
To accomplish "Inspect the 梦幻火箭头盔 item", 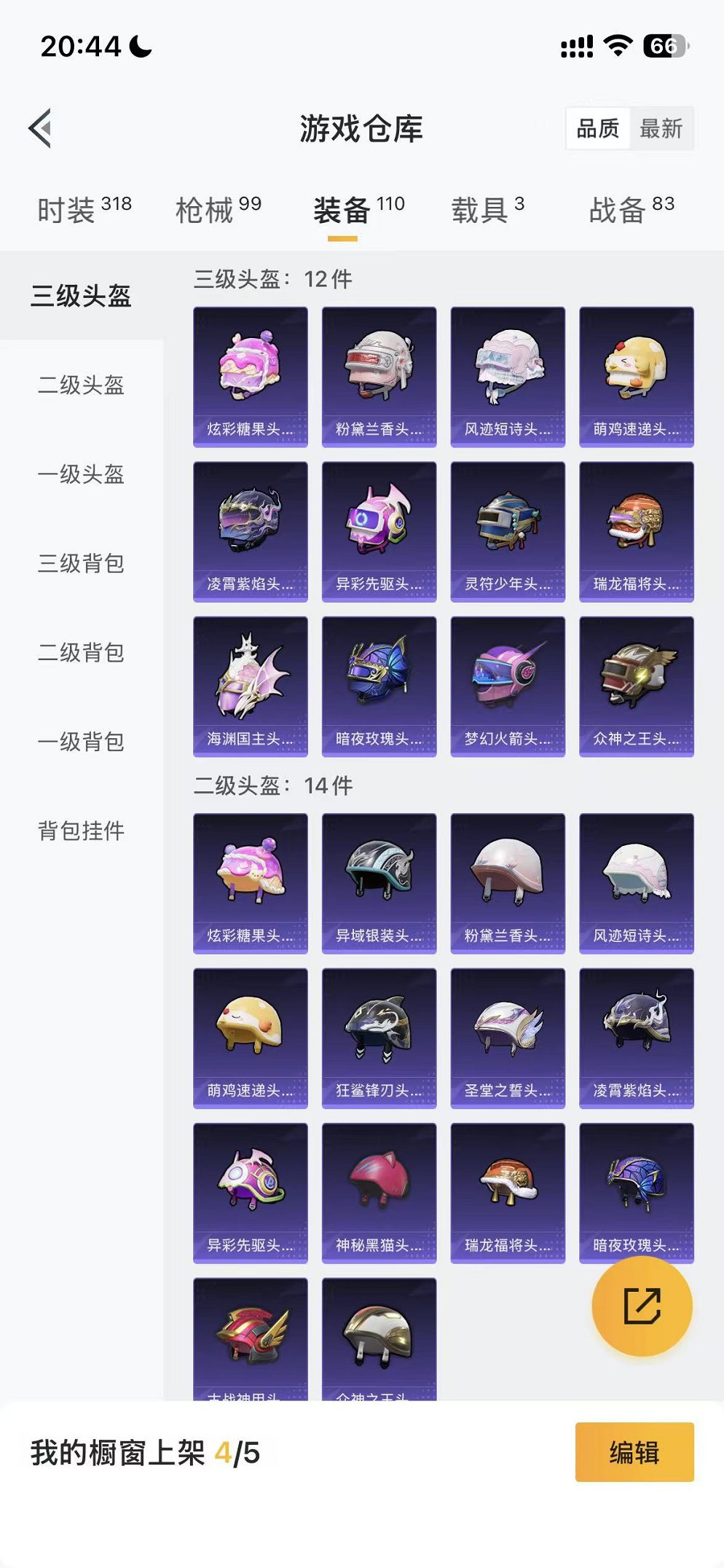I will 507,685.
